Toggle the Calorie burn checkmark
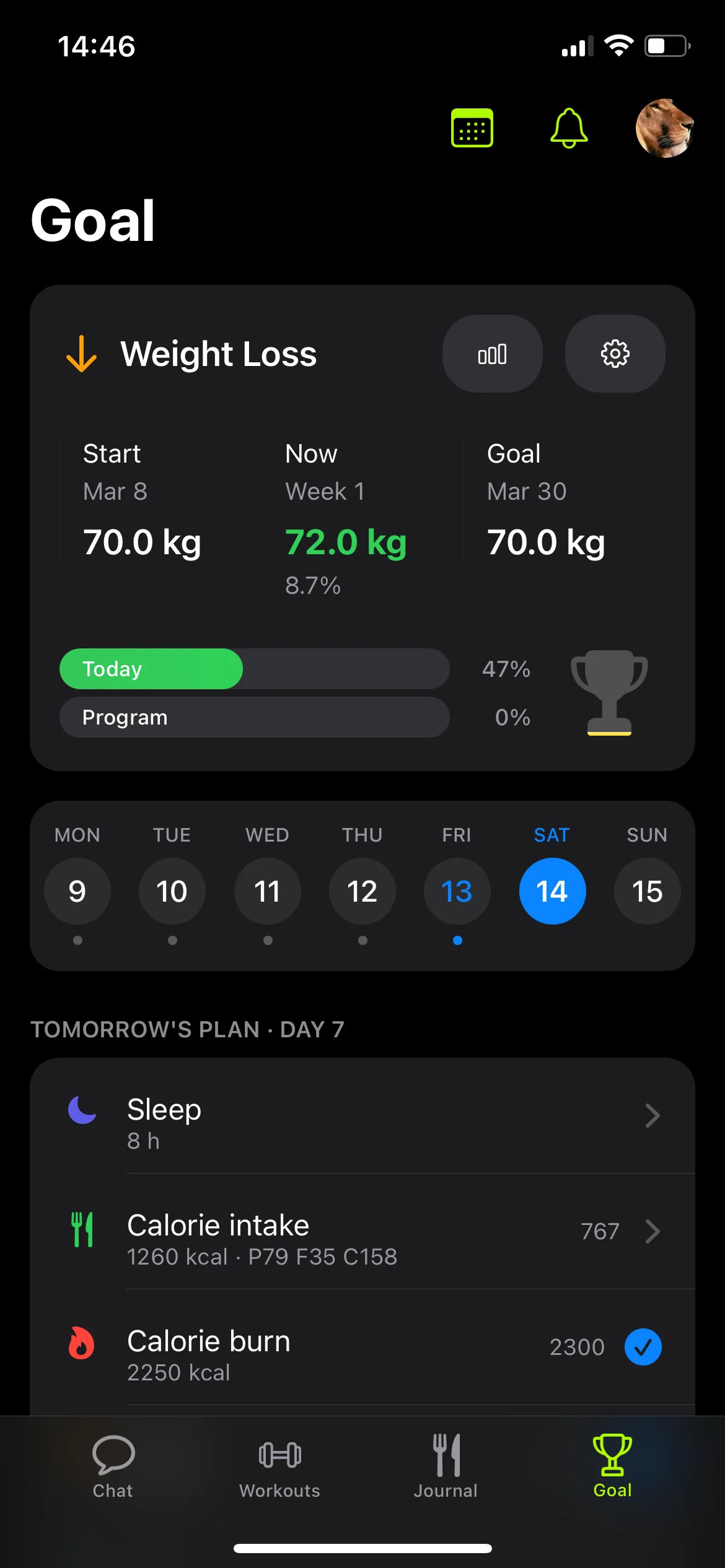 pos(643,1347)
